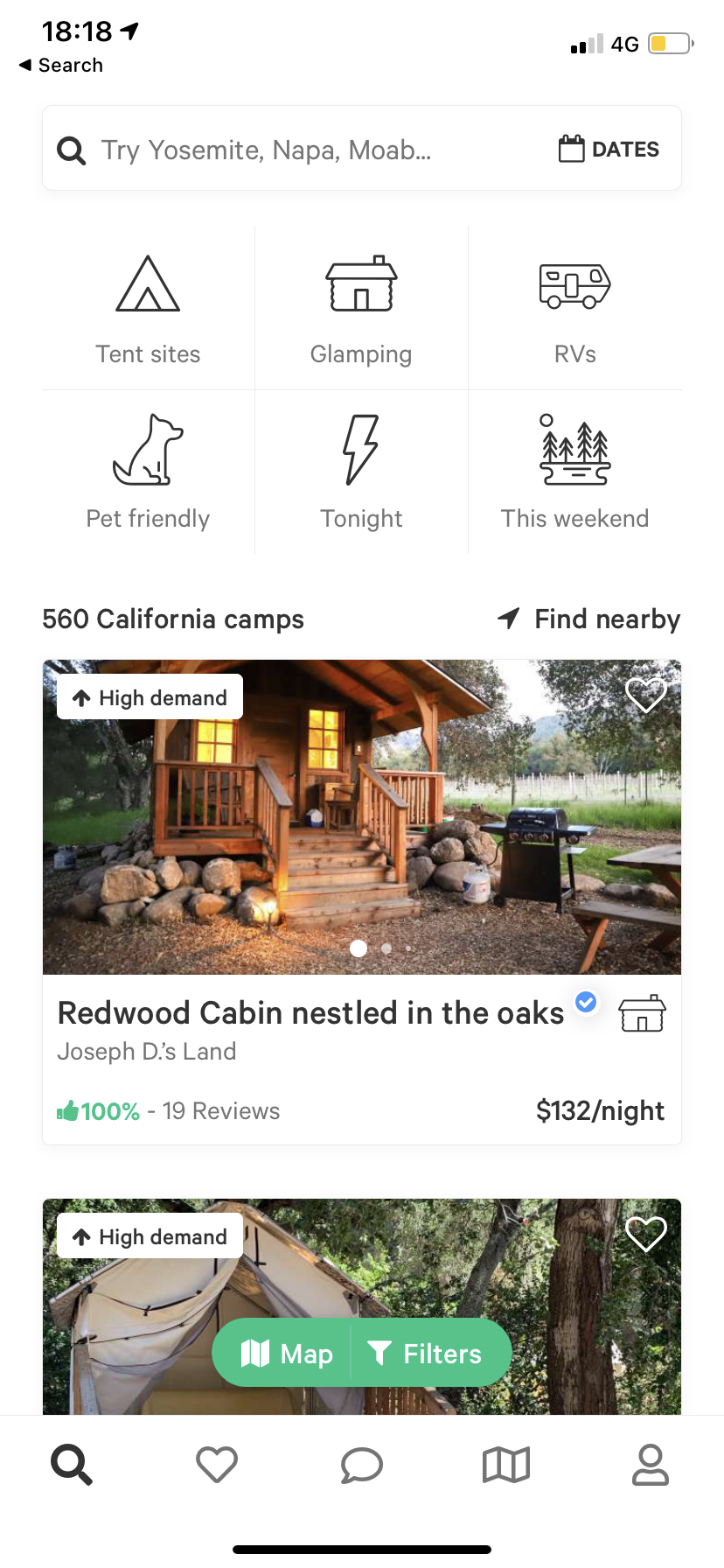Open the DATES calendar picker
Screen dimensions: 724x1568
coord(609,149)
